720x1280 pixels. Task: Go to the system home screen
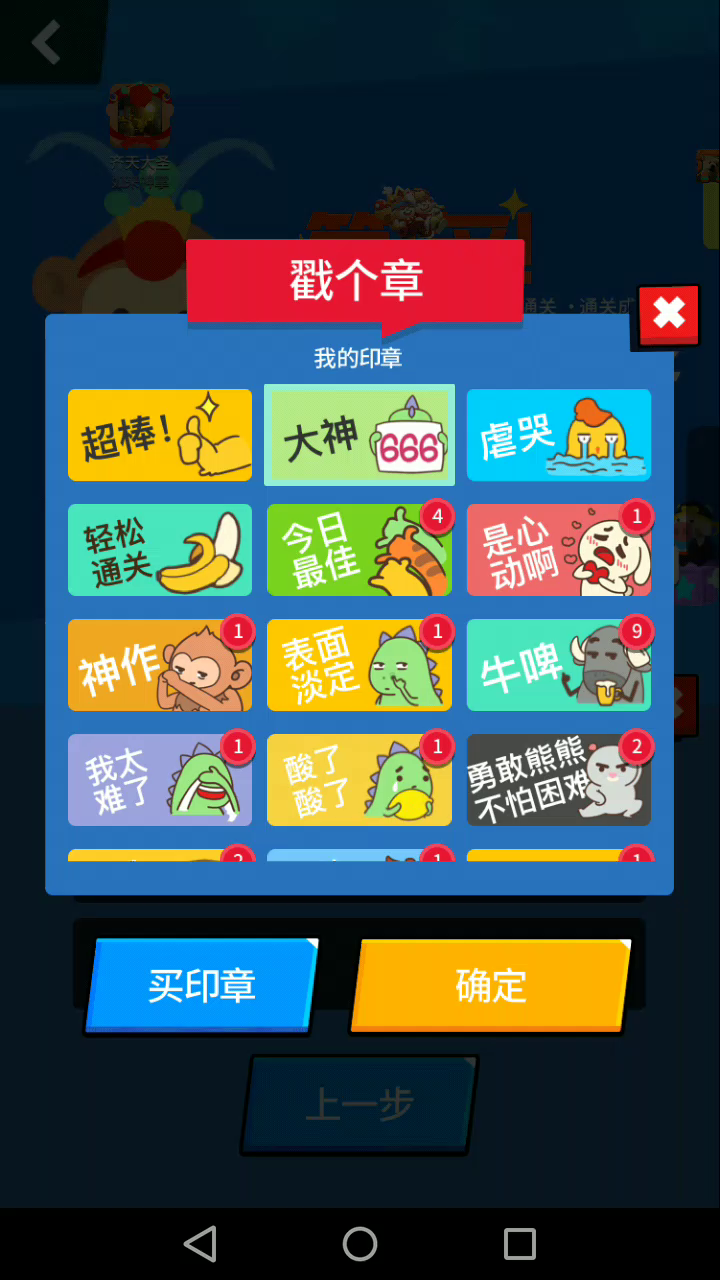point(360,1244)
